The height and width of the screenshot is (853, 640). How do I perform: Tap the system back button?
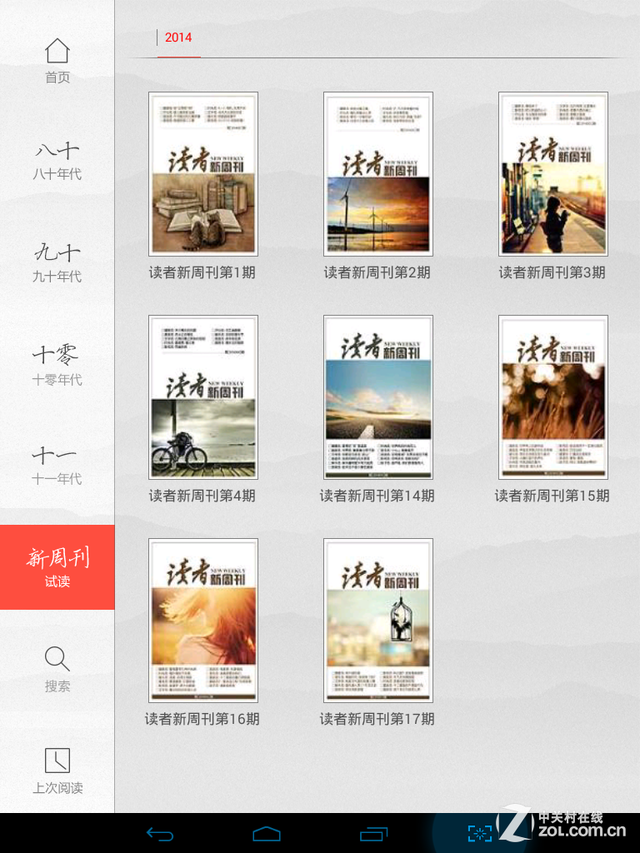pyautogui.click(x=160, y=834)
